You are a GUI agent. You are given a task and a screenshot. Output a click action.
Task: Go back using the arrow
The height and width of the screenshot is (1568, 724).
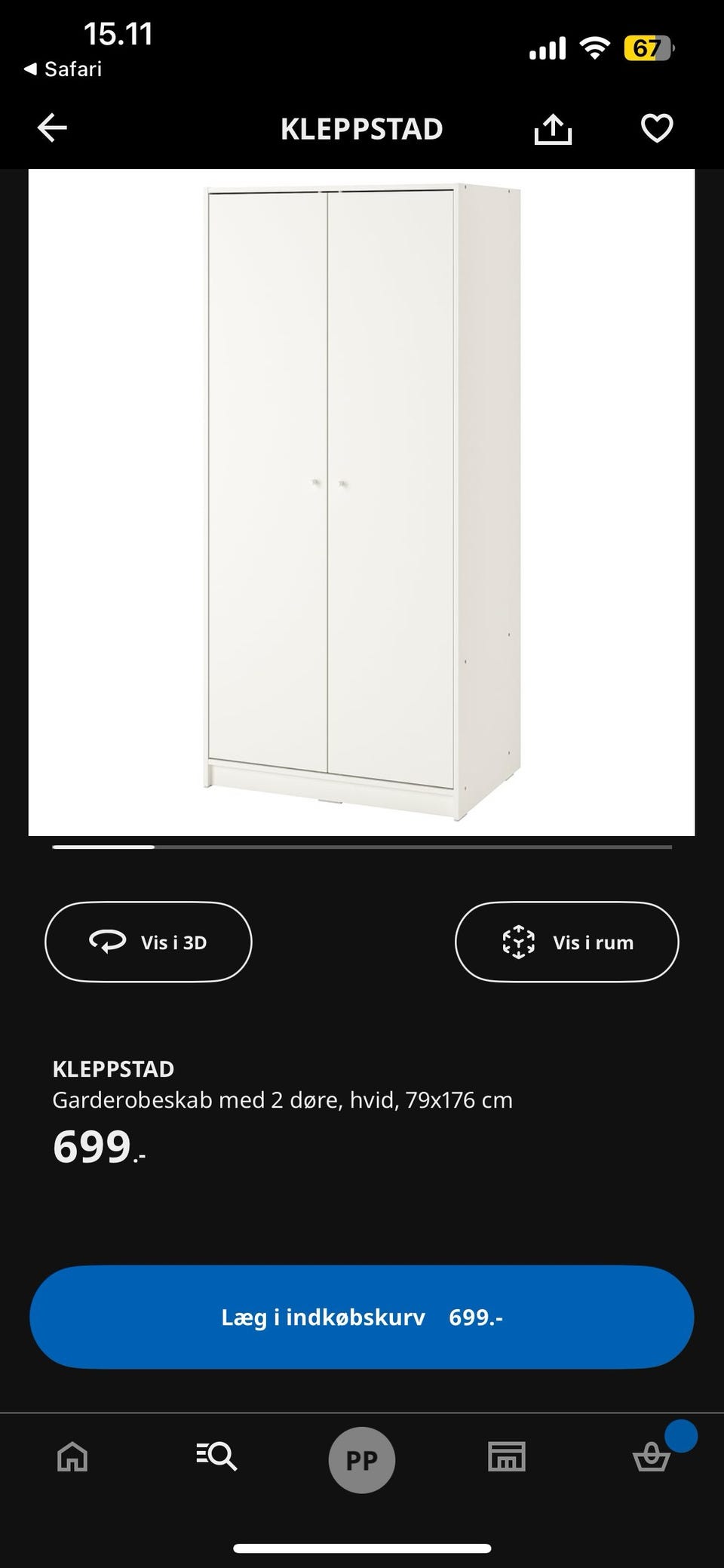(x=52, y=128)
